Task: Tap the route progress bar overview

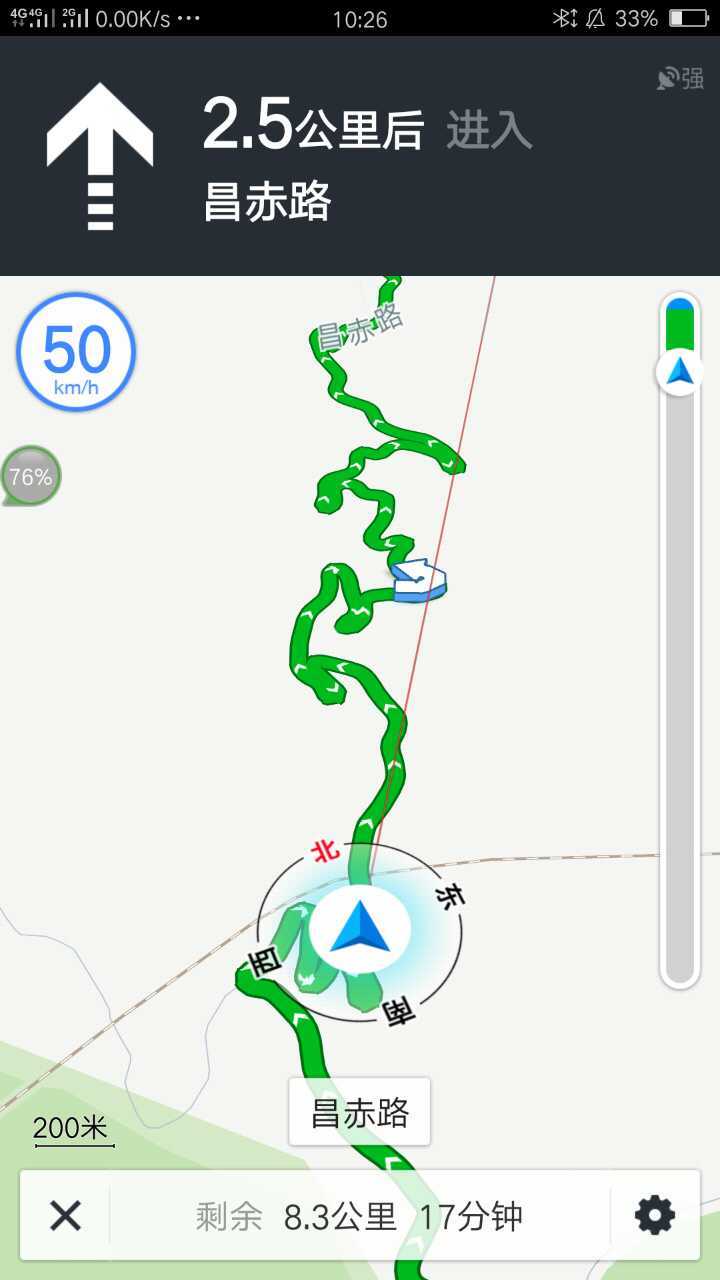Action: point(680,640)
